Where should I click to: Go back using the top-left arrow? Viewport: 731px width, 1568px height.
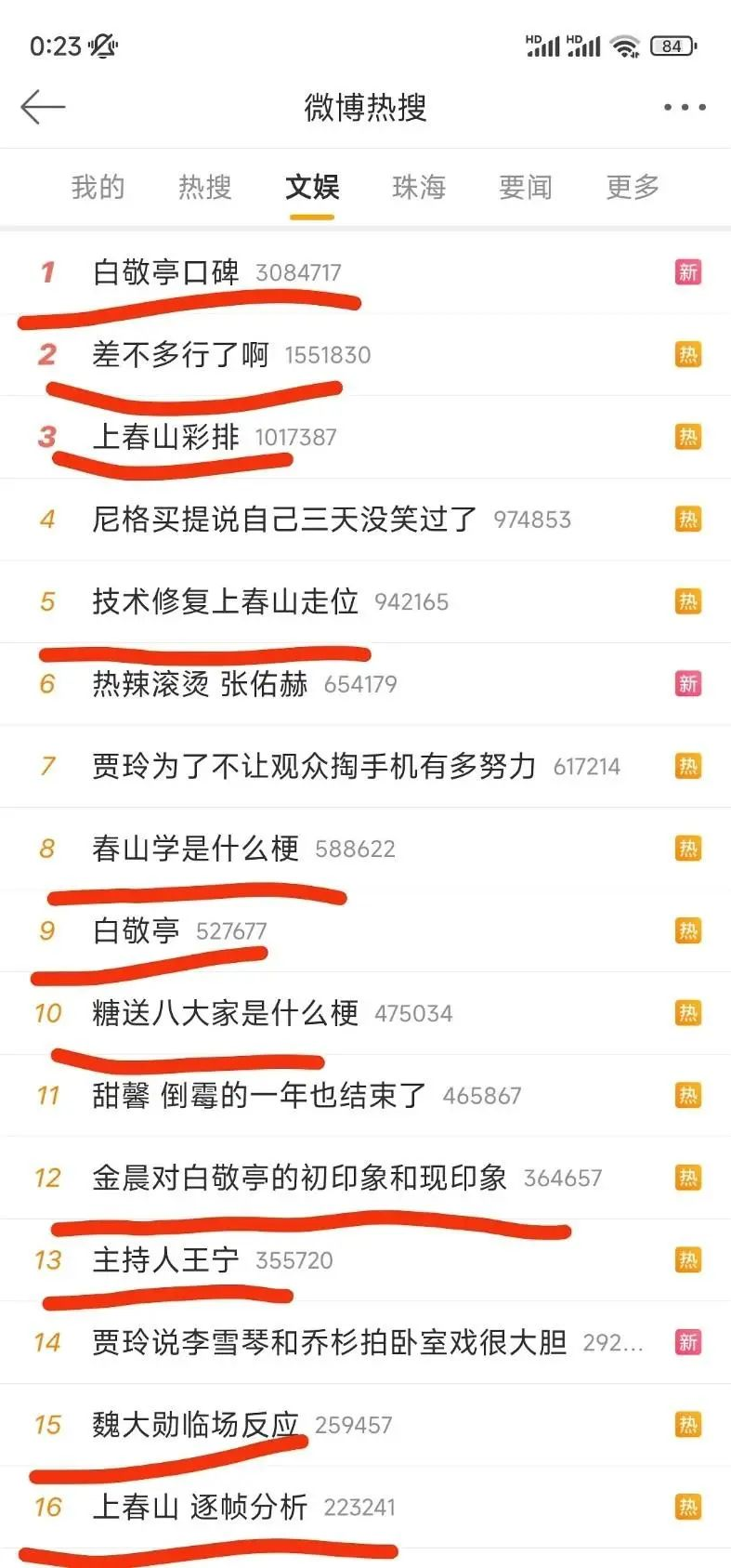point(43,108)
